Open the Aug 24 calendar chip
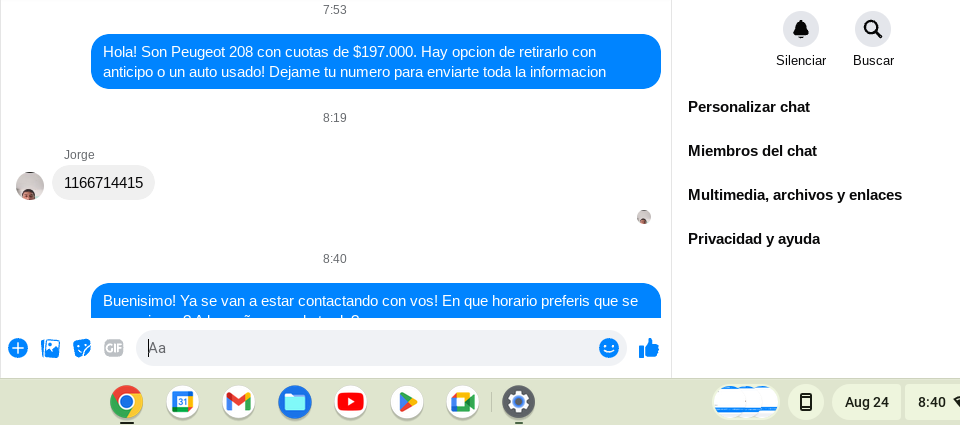The image size is (960, 425). (x=866, y=402)
